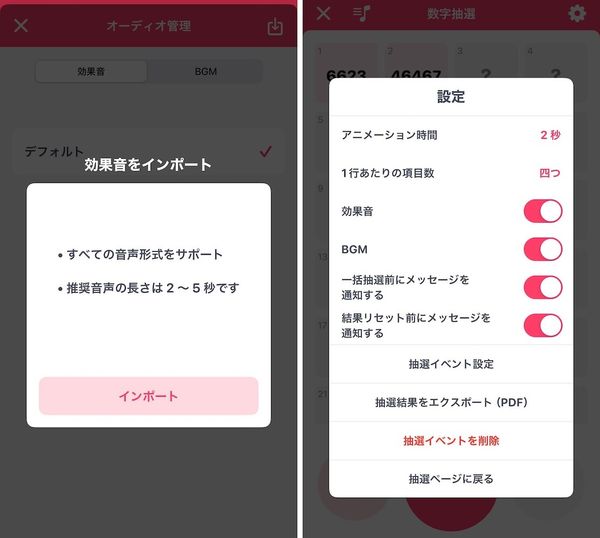This screenshot has height=538, width=600.
Task: Switch to the BGM segment tab
Action: 205,72
